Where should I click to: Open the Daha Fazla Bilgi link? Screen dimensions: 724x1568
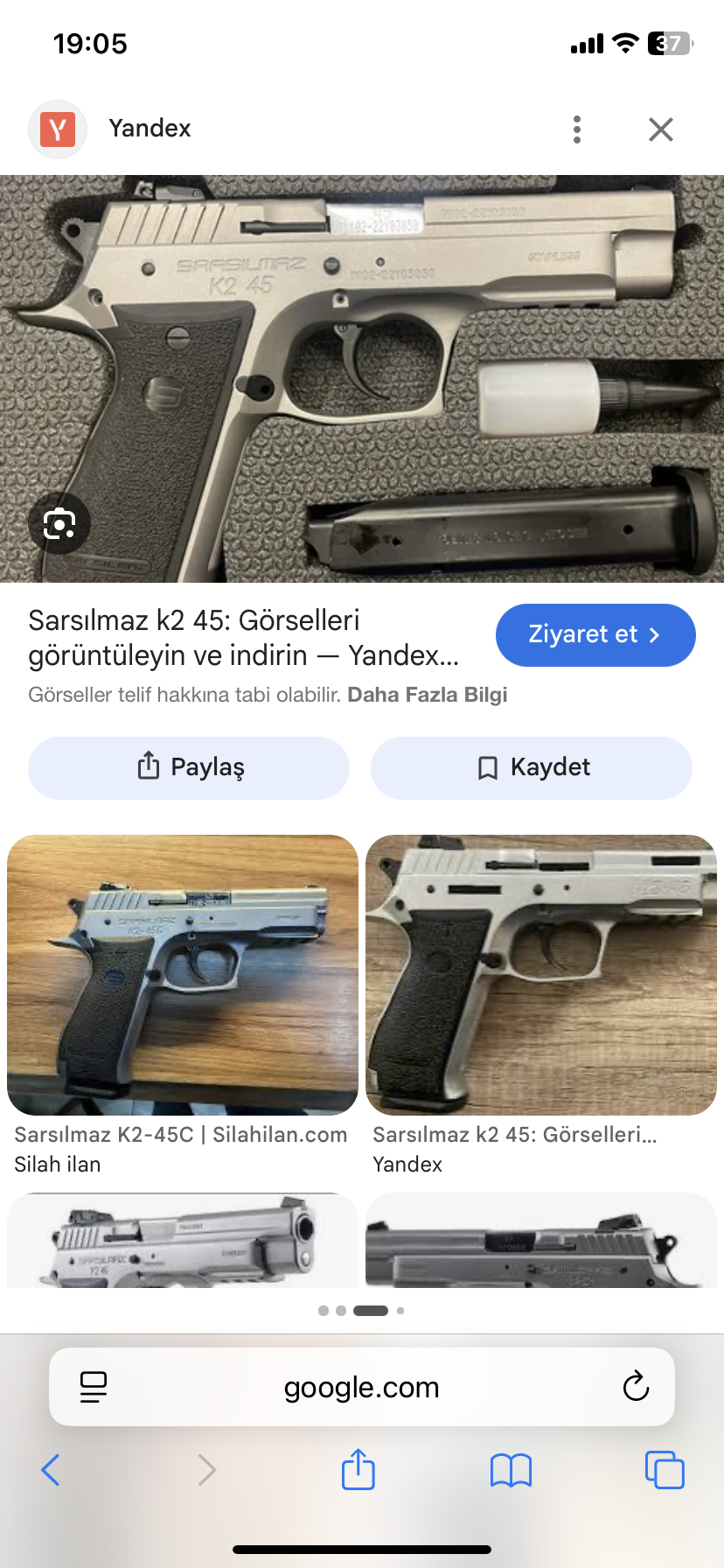pos(427,695)
